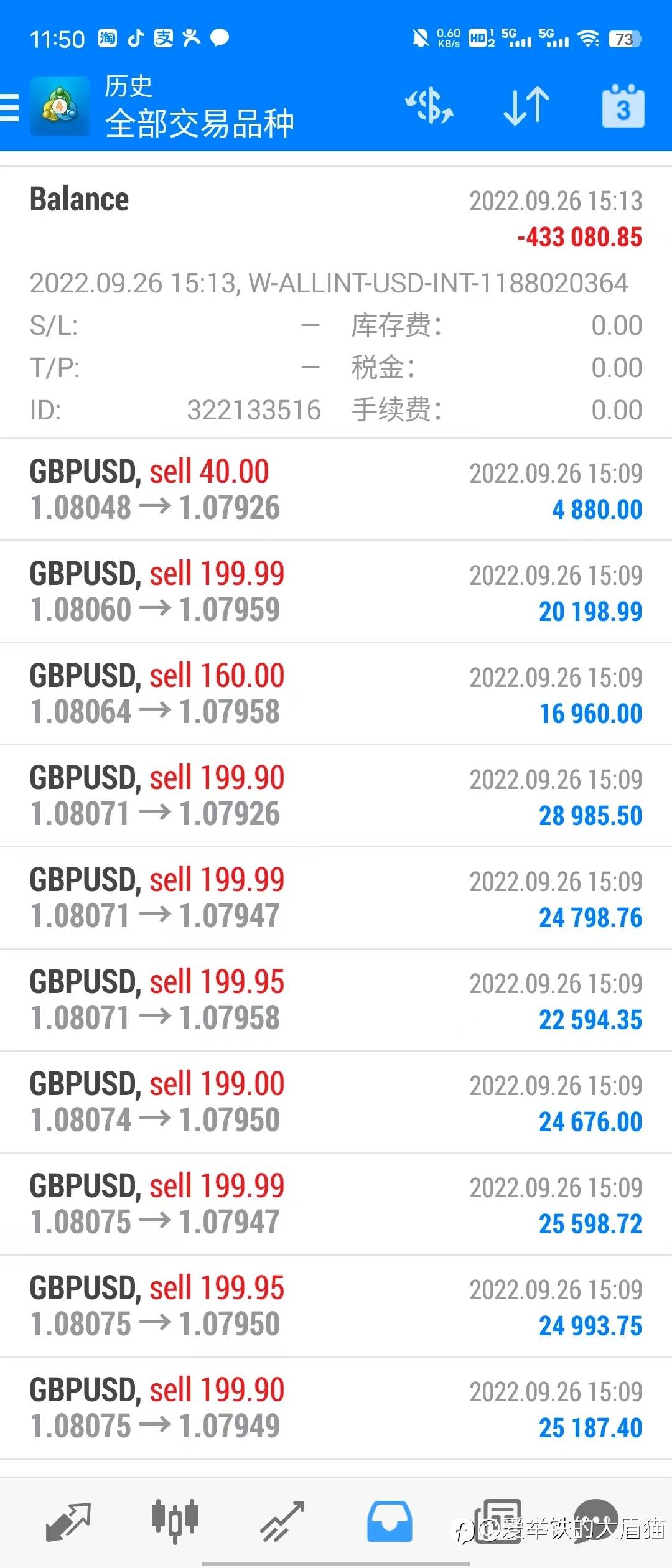
Task: Go to the Trade tab
Action: point(282,1521)
